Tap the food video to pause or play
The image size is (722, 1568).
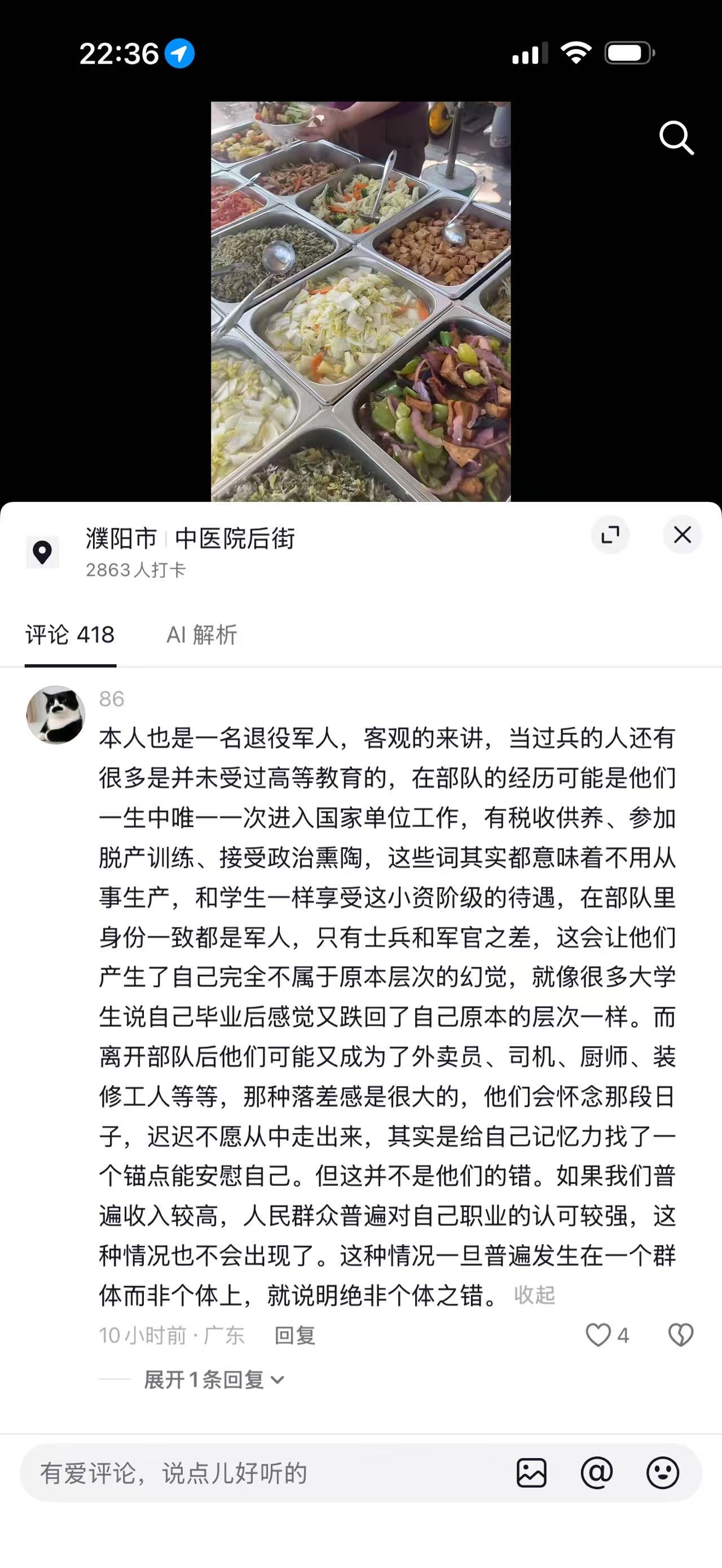[360, 301]
